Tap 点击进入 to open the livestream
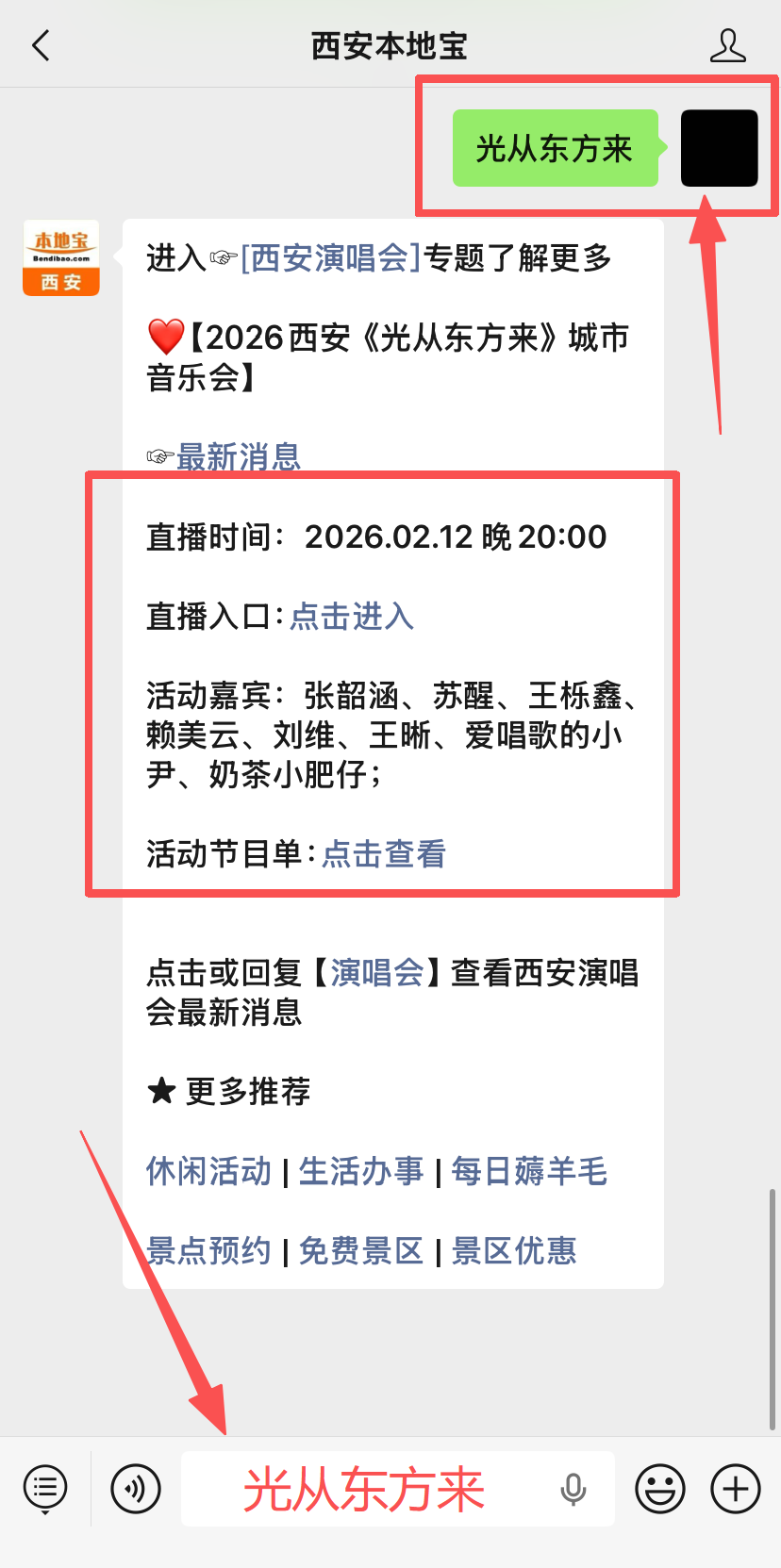781x1568 pixels. (x=349, y=616)
